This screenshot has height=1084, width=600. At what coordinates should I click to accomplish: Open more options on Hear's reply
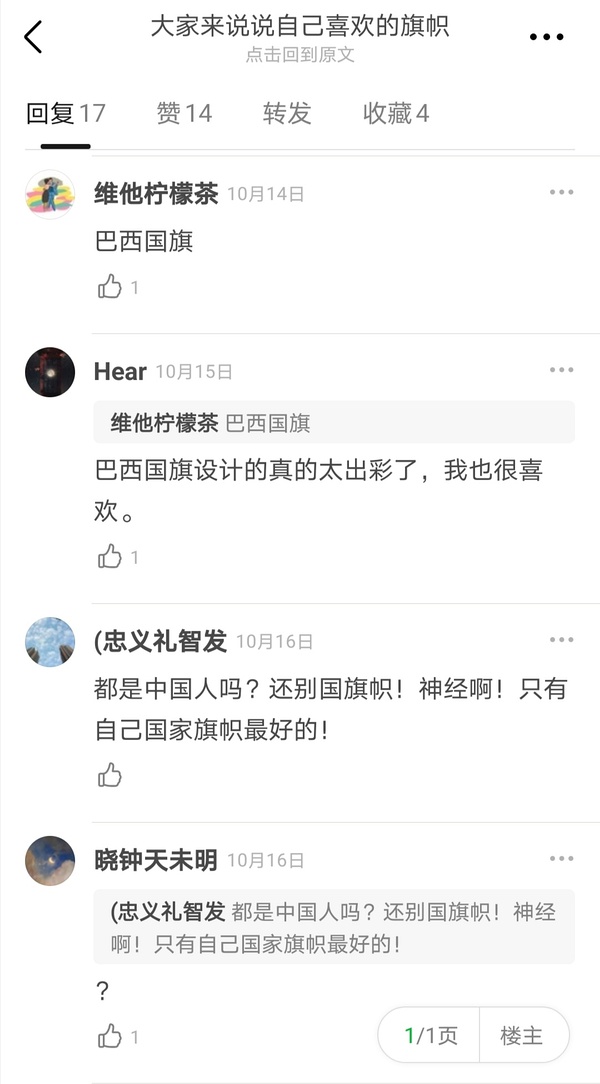tap(561, 371)
